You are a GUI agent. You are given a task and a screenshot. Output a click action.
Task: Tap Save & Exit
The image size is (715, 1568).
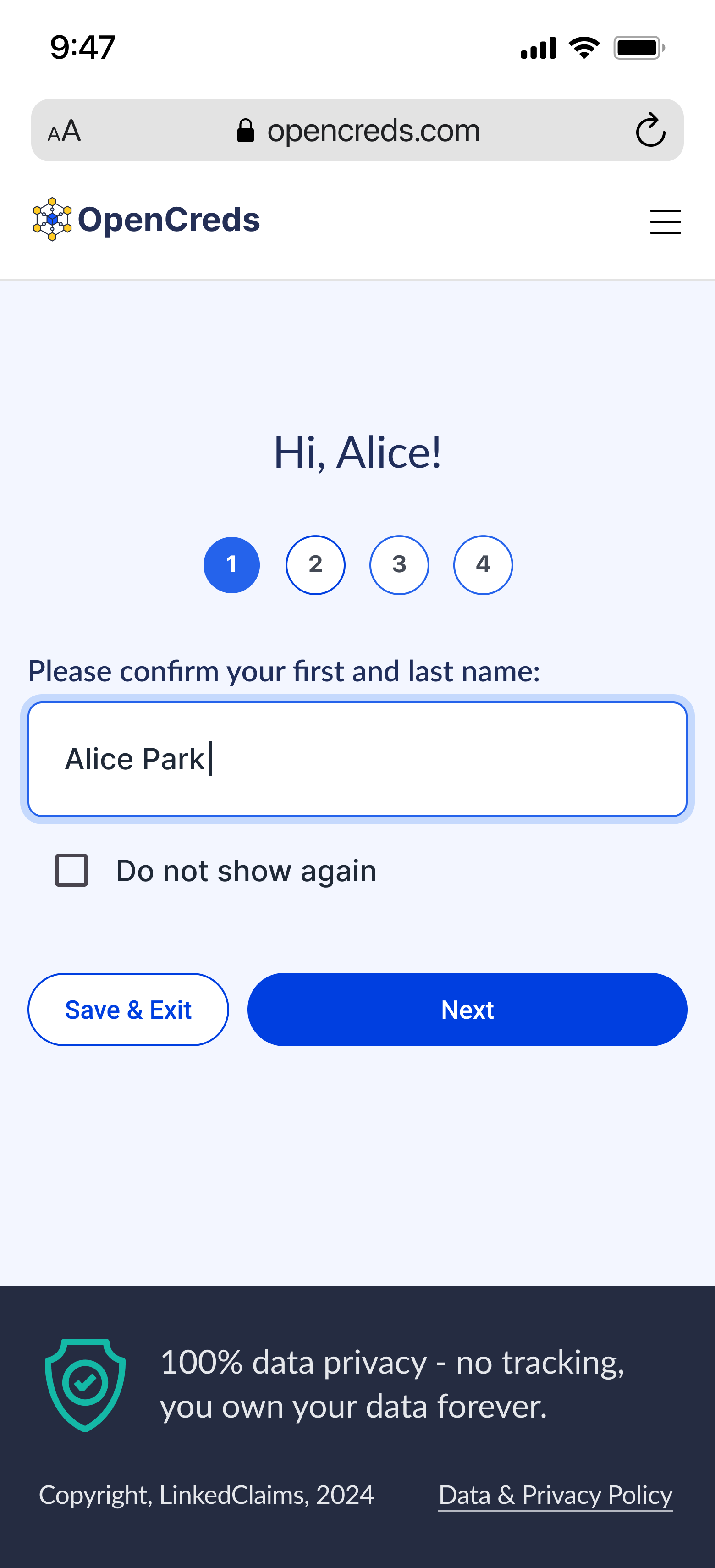(128, 1009)
